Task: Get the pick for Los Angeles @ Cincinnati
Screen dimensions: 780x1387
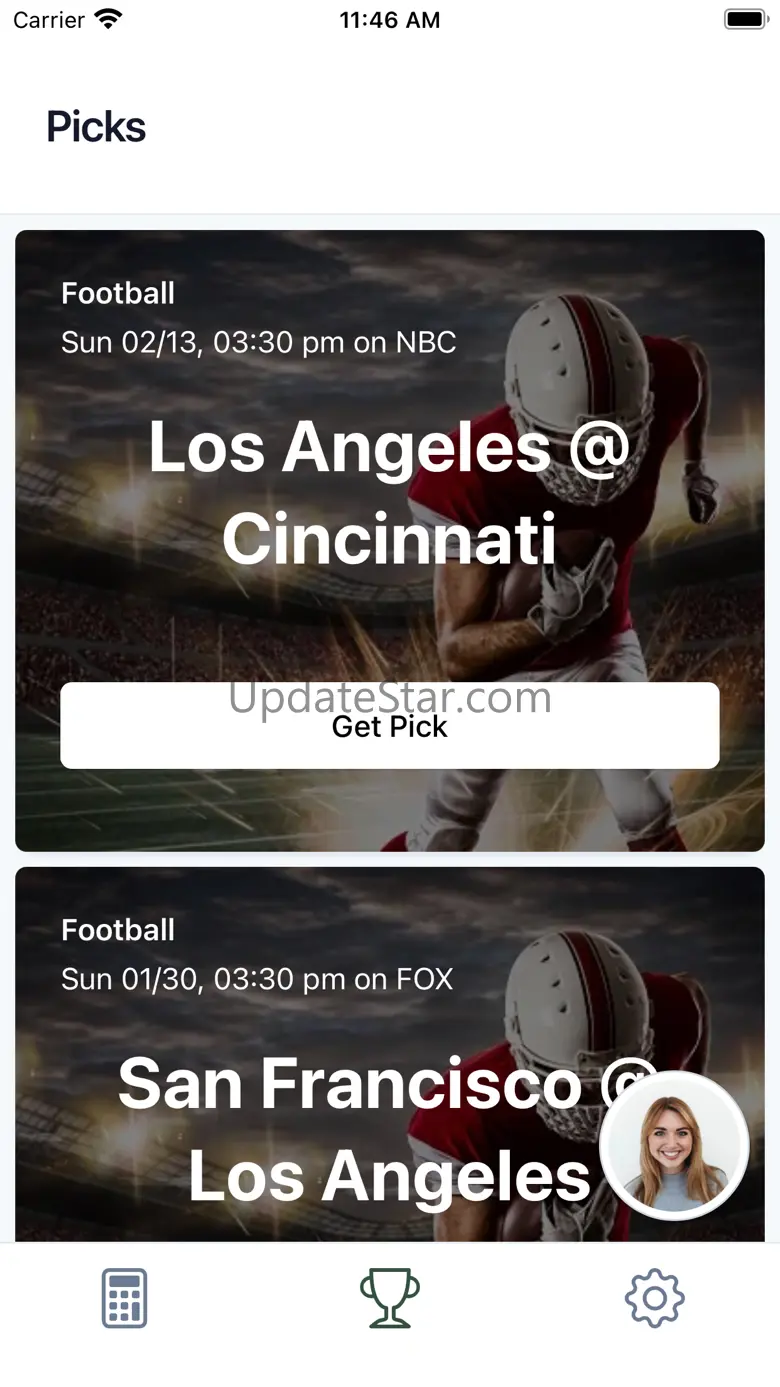Action: tap(389, 726)
